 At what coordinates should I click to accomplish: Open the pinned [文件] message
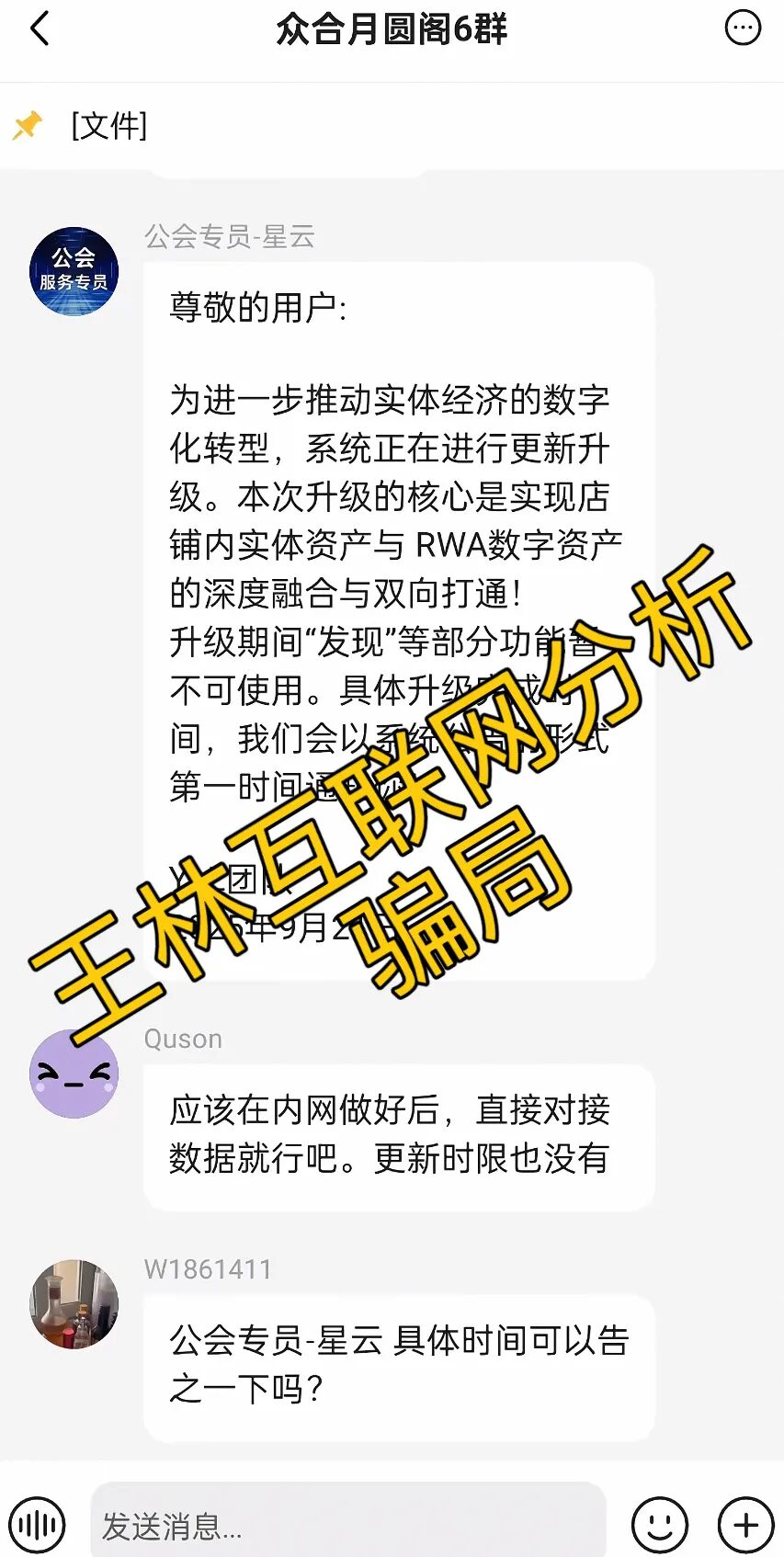click(109, 125)
